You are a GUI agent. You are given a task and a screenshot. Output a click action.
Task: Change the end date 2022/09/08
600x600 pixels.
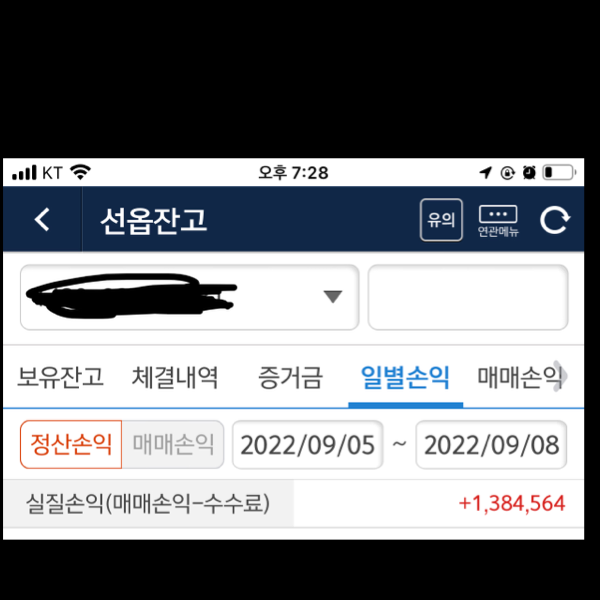pos(491,444)
